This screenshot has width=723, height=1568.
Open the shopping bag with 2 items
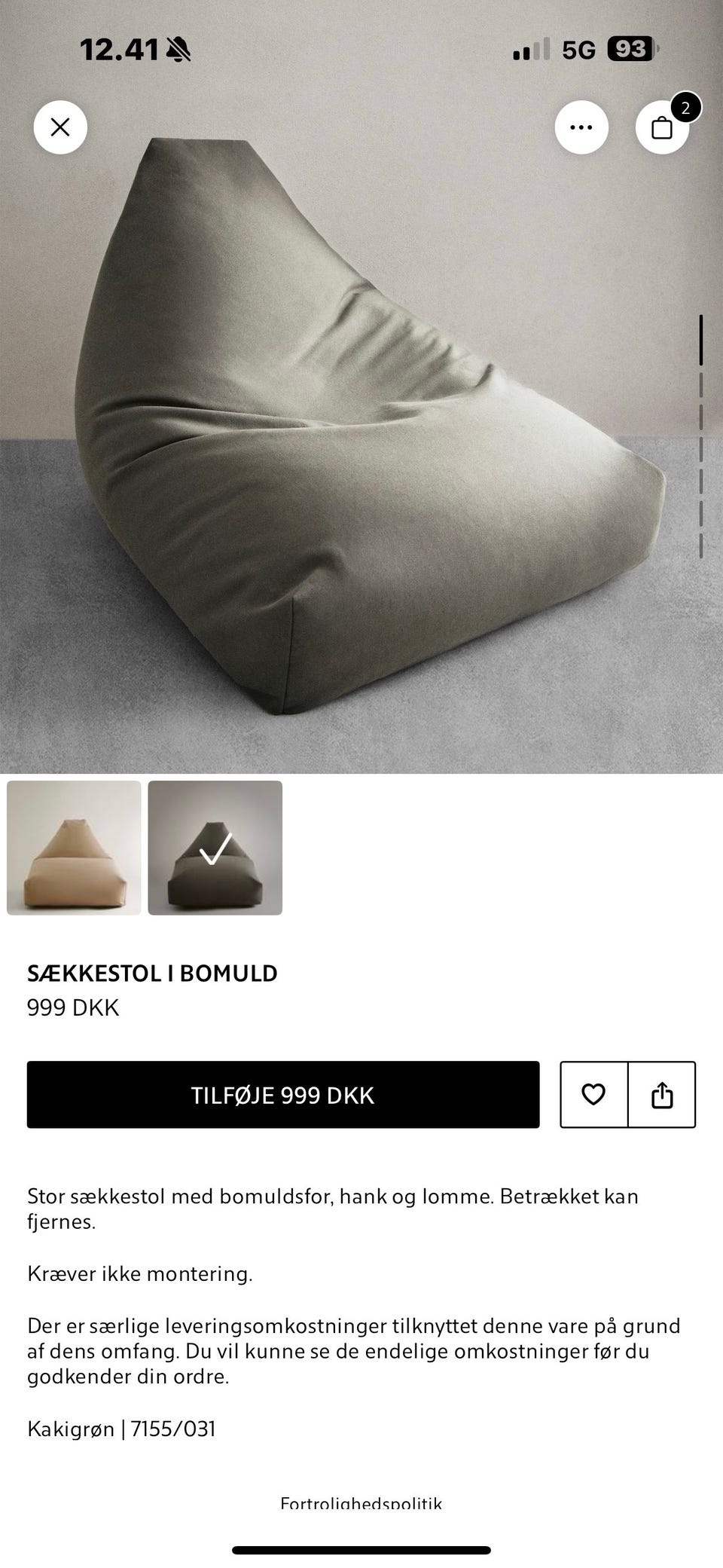coord(664,127)
